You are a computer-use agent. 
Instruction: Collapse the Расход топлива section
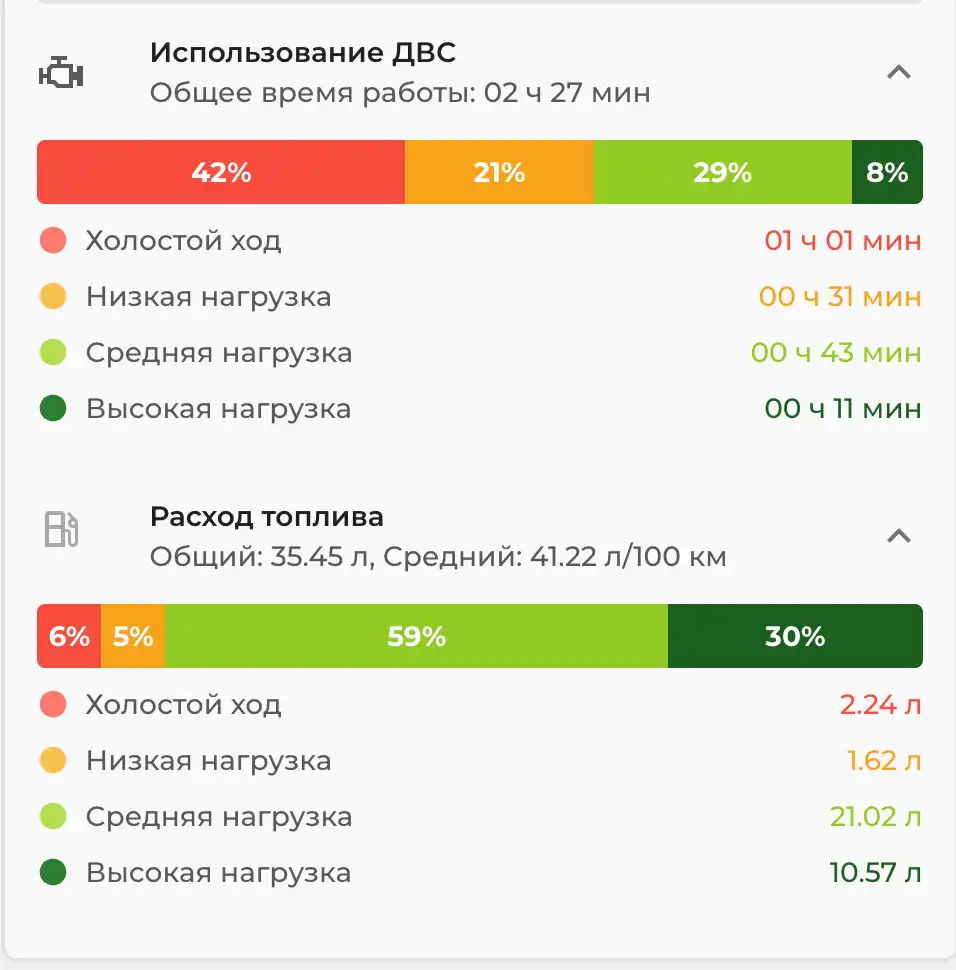(x=898, y=536)
